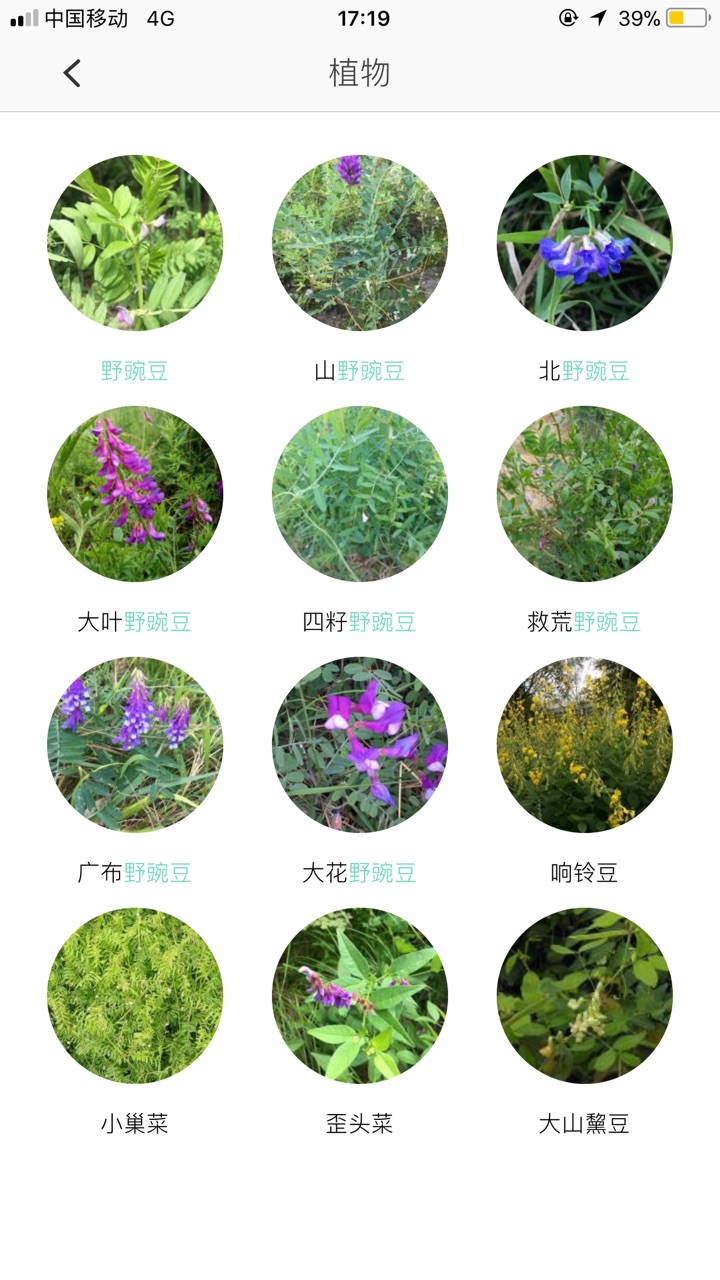View details for 大山黧豆
Viewport: 720px width, 1280px height.
585,996
